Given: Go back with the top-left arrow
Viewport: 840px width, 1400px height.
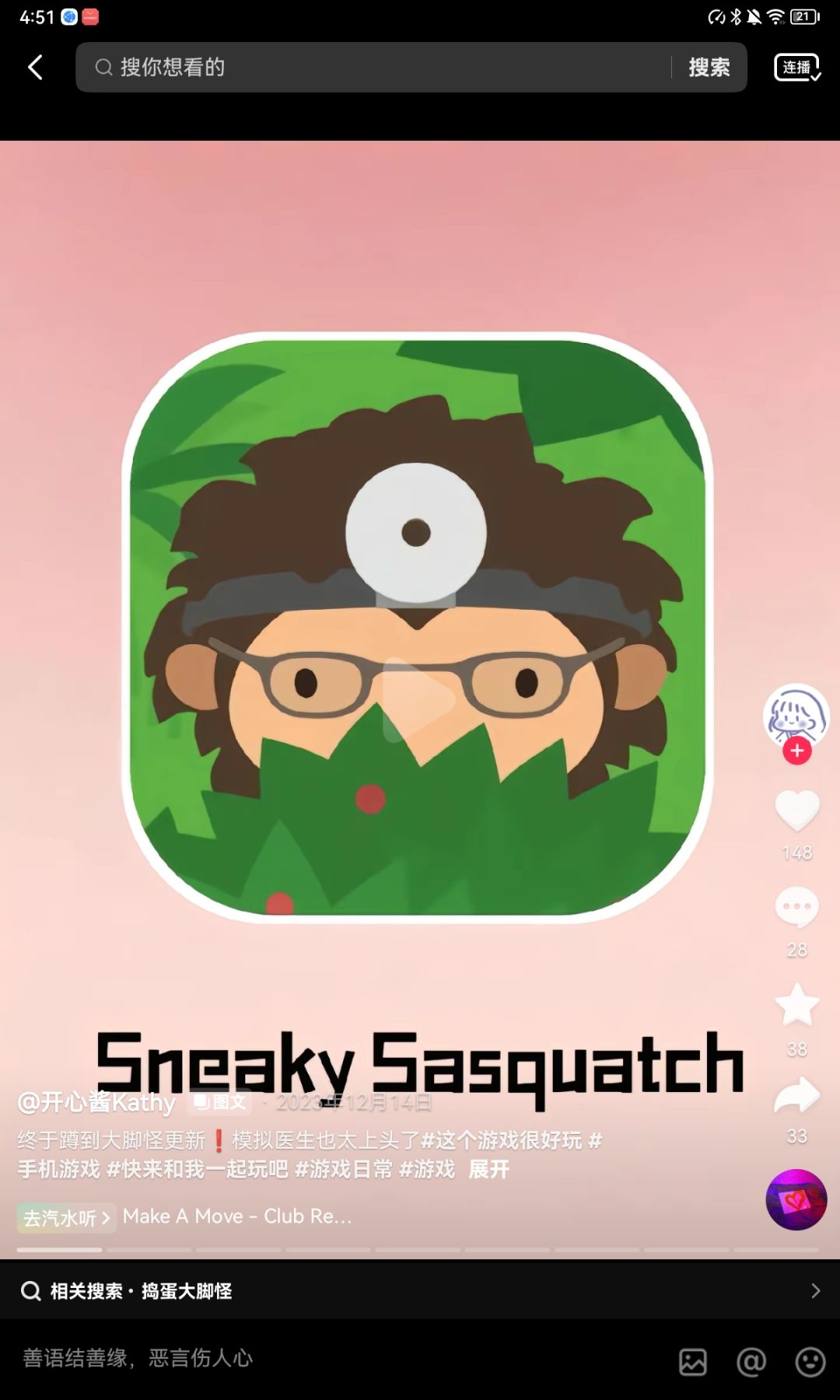Looking at the screenshot, I should click(x=36, y=68).
